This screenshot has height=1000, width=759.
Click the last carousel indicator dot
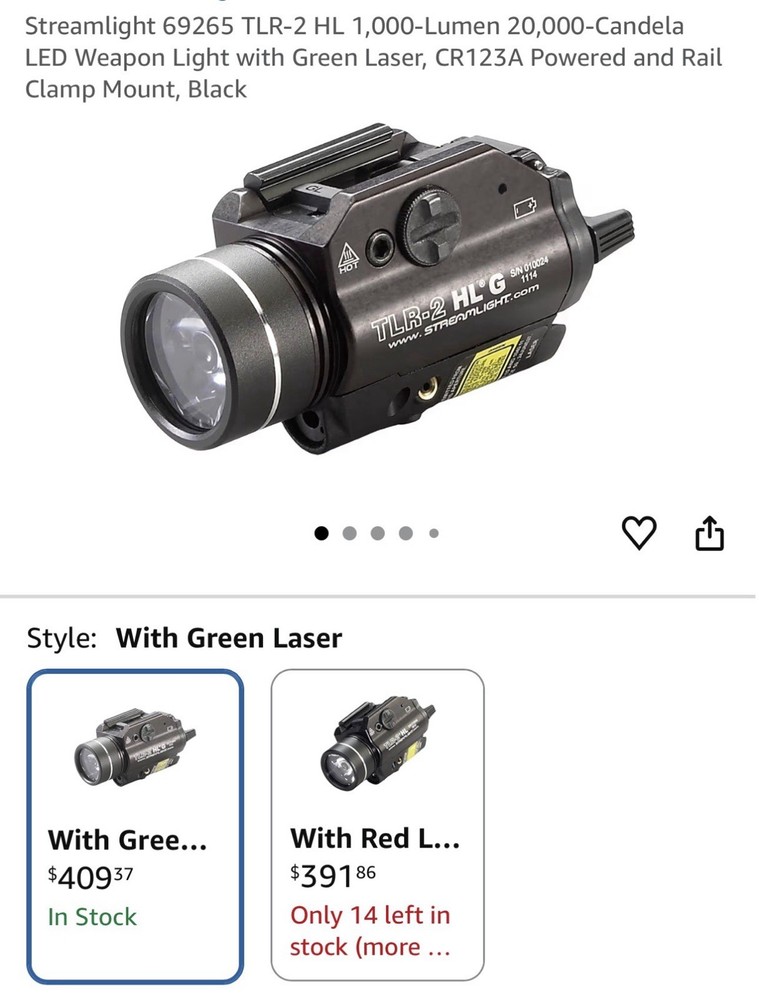(x=433, y=533)
